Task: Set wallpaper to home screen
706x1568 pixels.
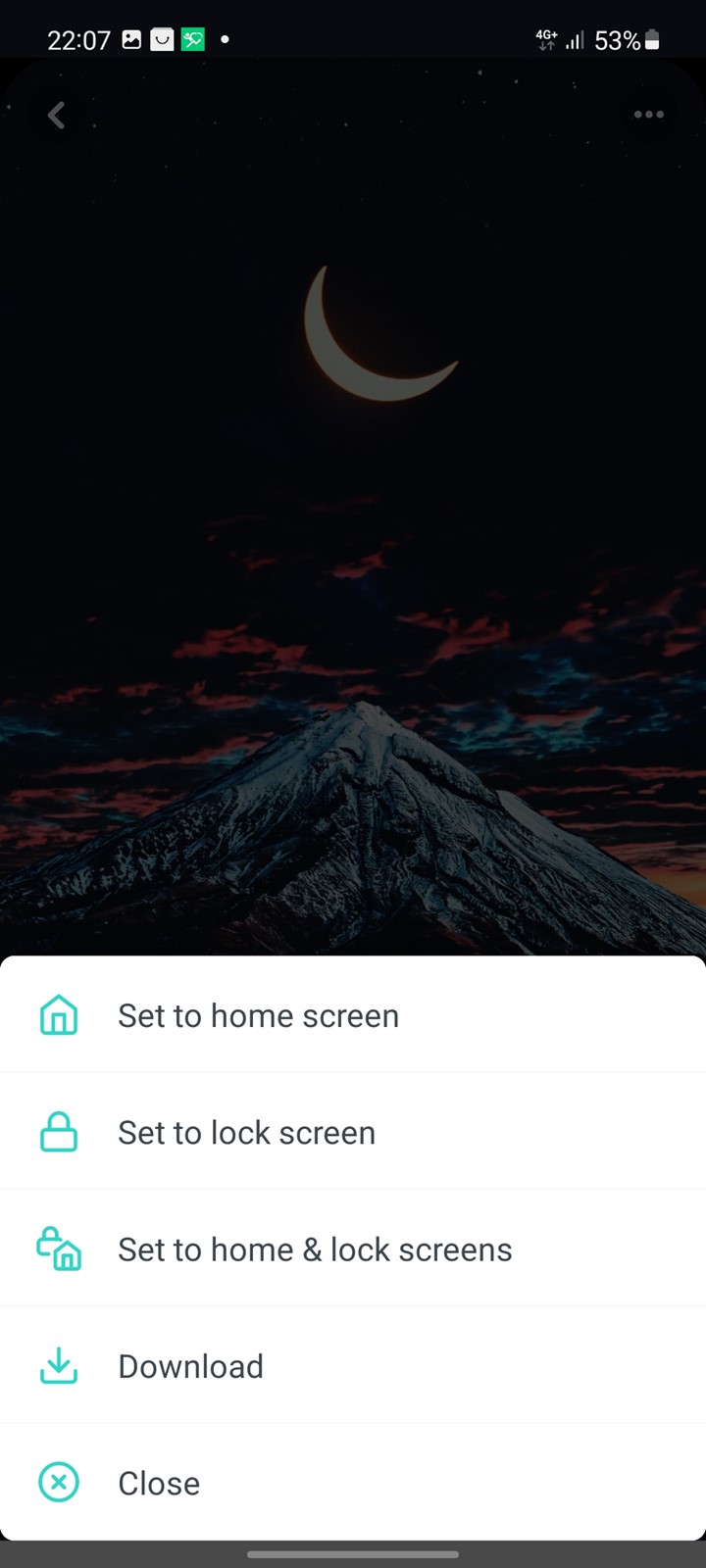Action: [353, 1015]
